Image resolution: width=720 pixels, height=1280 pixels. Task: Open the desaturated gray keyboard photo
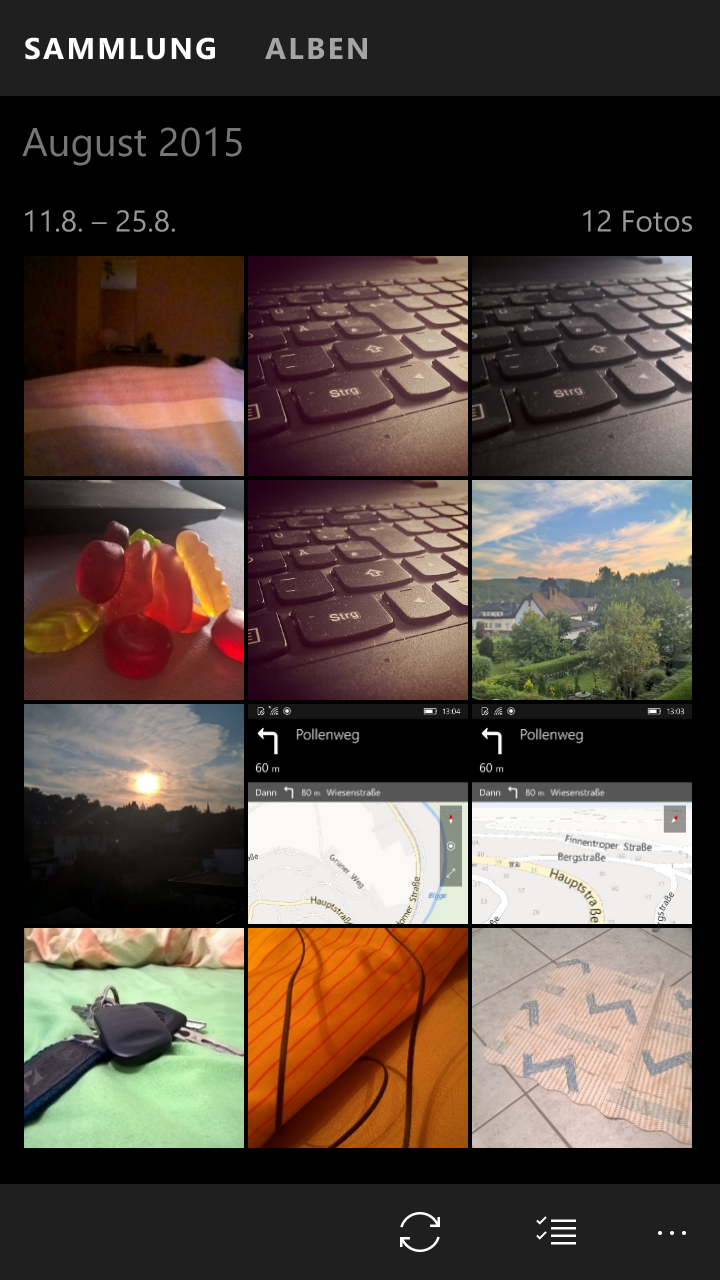[582, 366]
